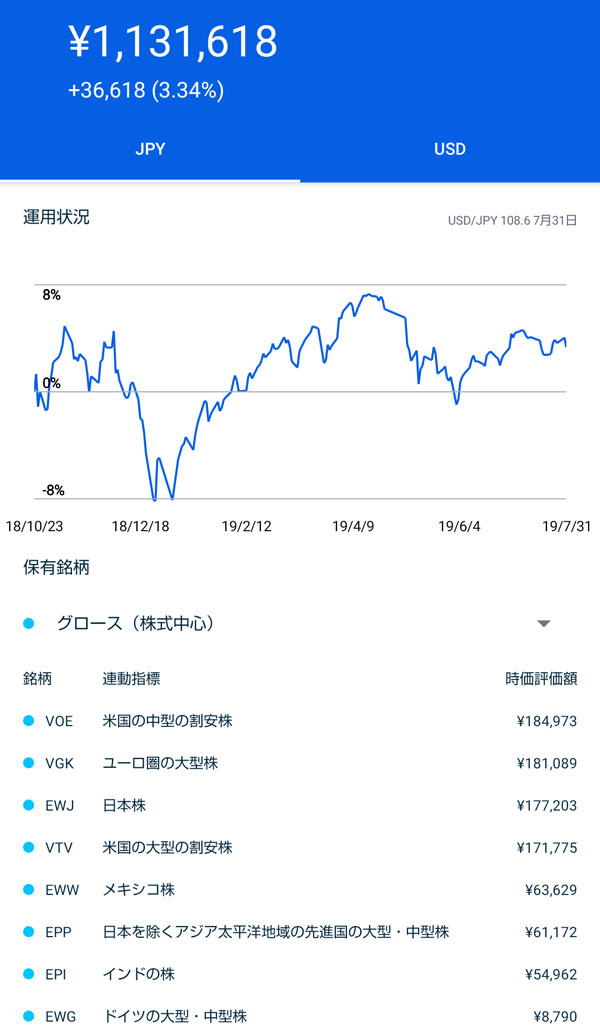Open the VTV 米国の大型の割安株 row

[x=300, y=847]
